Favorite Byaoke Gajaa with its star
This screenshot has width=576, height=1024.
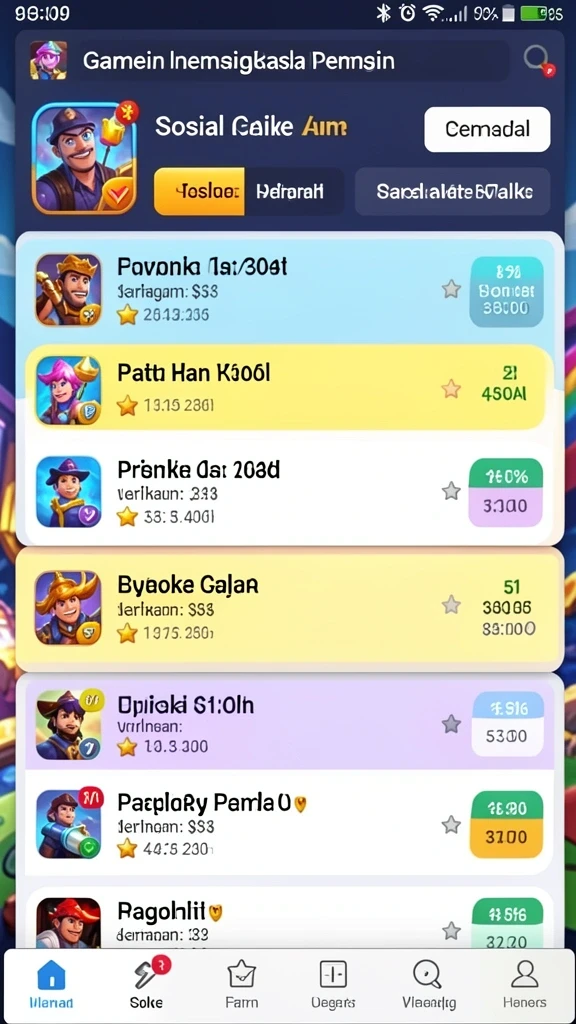[x=451, y=605]
